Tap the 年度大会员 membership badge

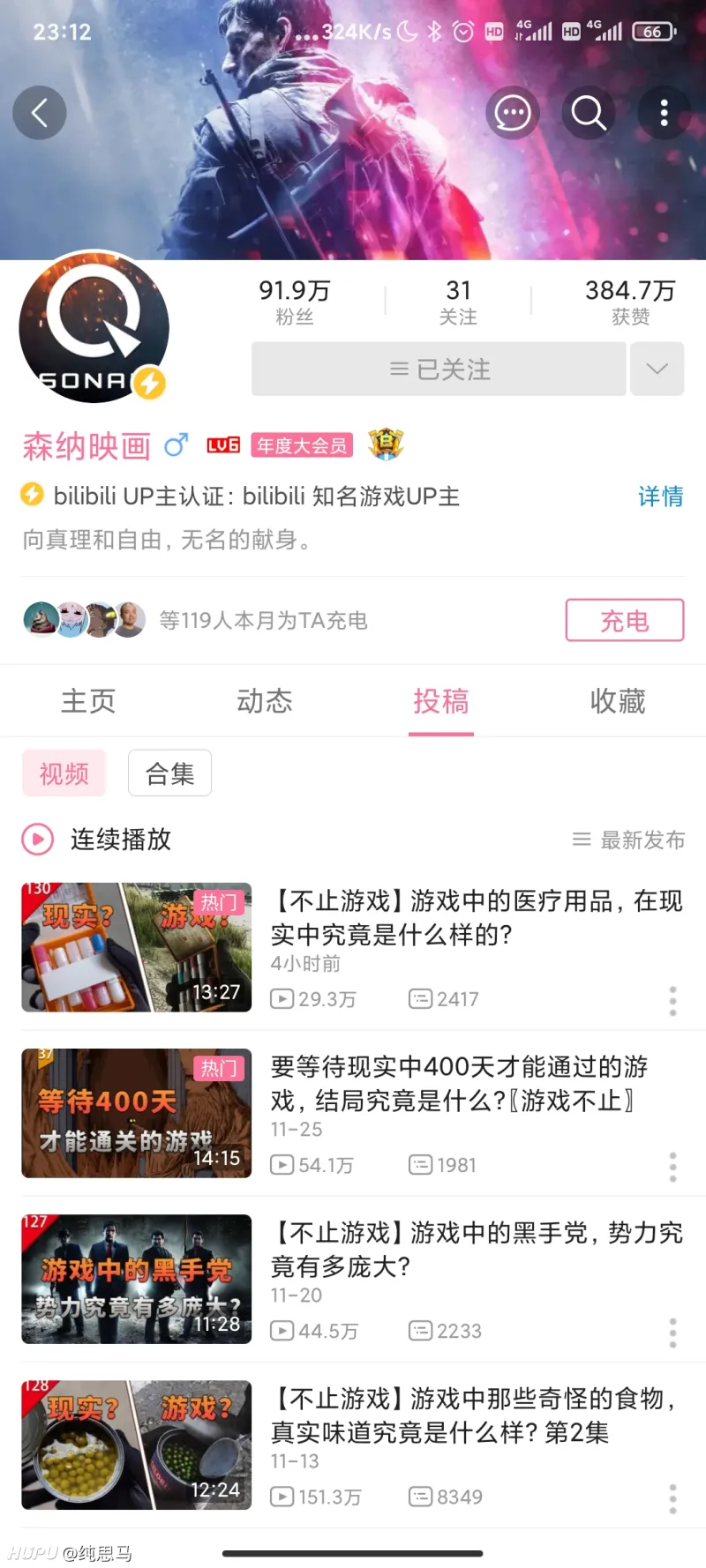point(301,445)
